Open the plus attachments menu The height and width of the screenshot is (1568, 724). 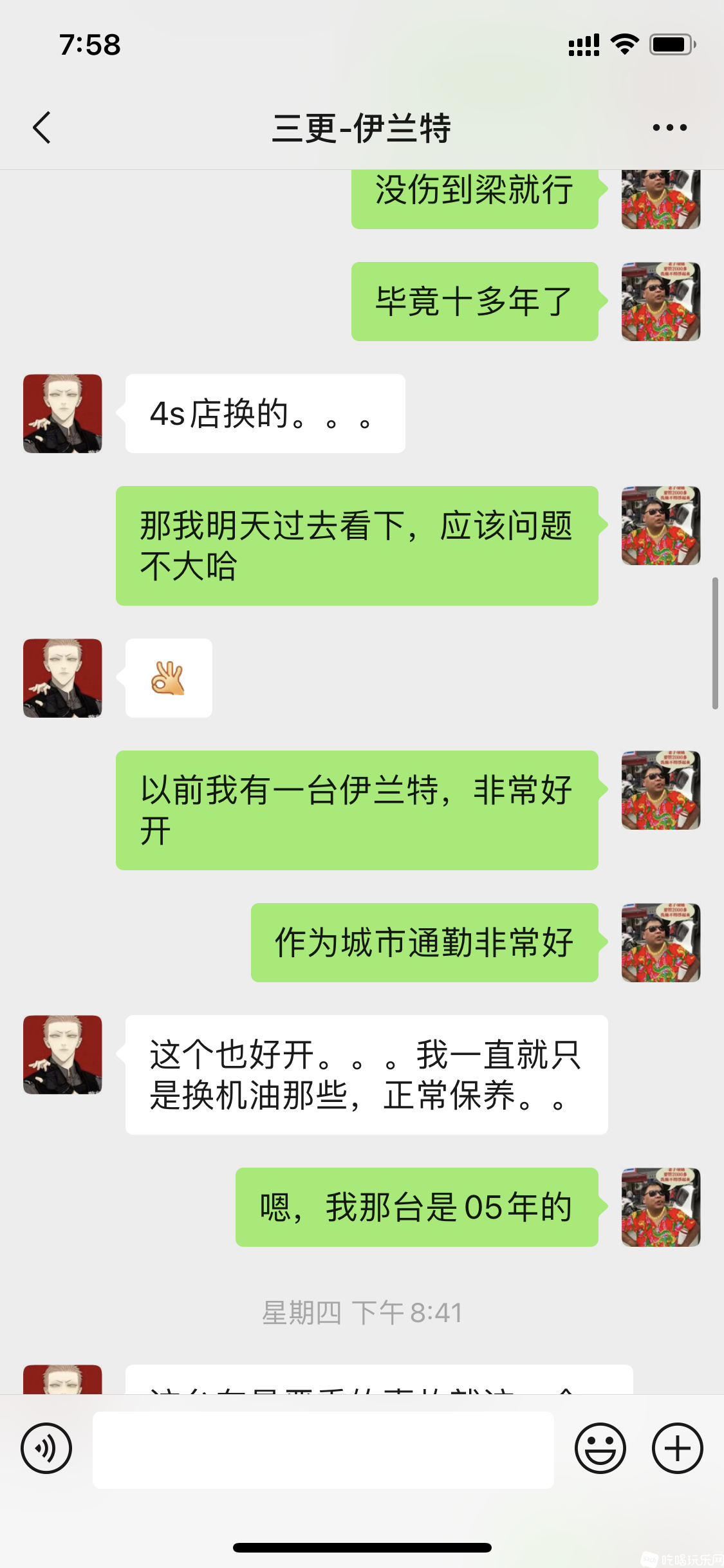click(677, 1449)
